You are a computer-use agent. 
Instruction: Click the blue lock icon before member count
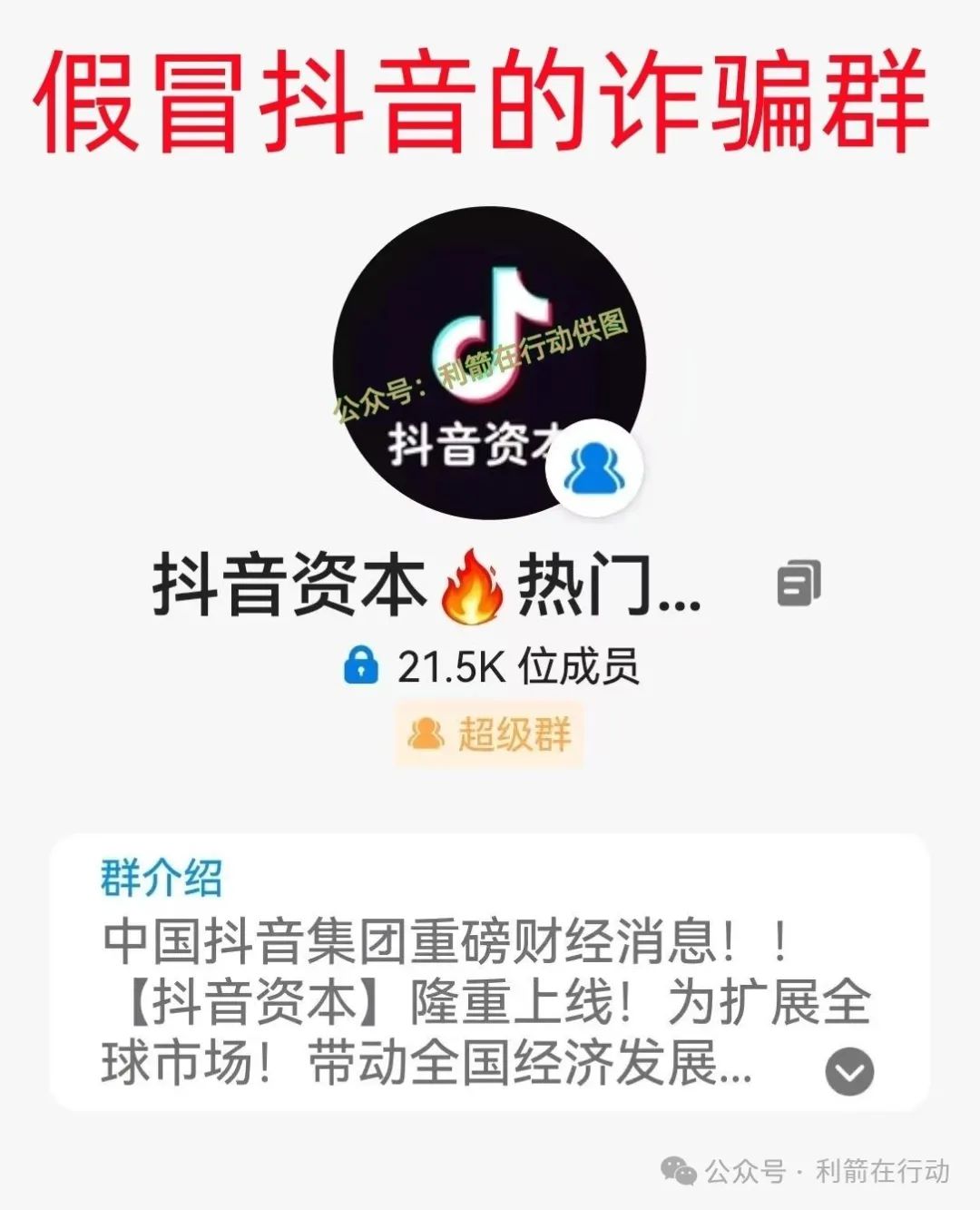[x=361, y=665]
